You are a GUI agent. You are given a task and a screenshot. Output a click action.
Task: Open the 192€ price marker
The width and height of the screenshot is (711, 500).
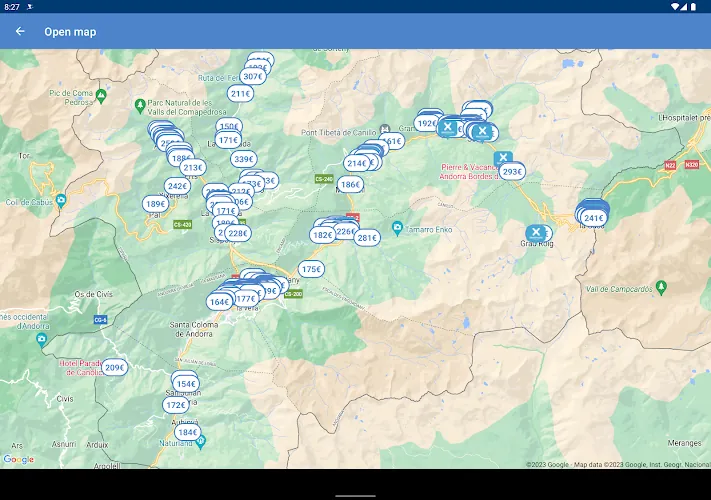click(426, 123)
